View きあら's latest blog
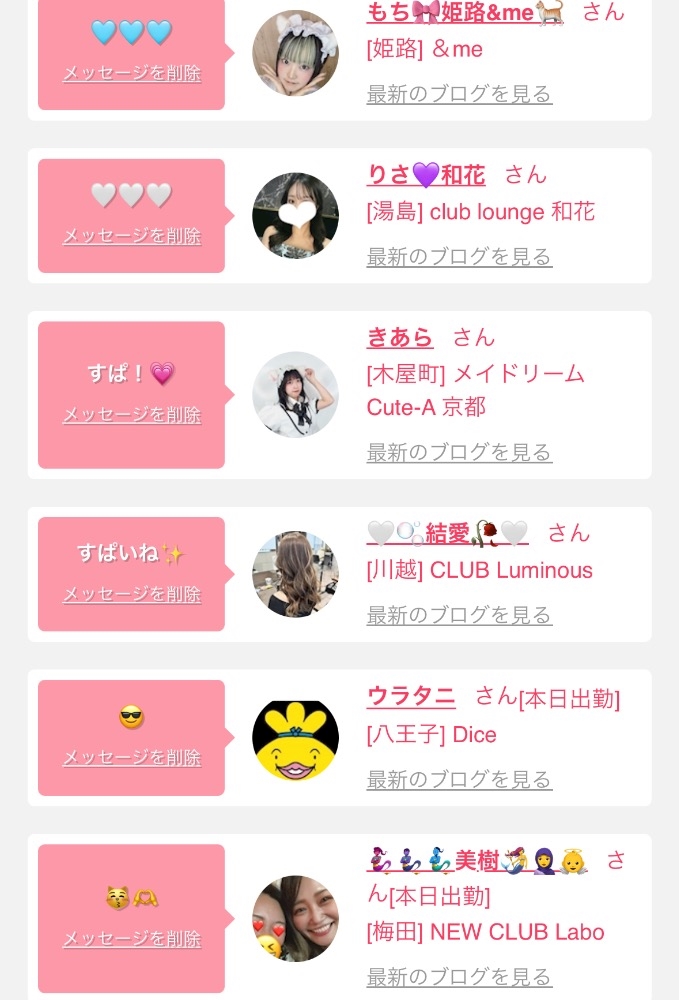The image size is (679, 1000). pyautogui.click(x=459, y=453)
